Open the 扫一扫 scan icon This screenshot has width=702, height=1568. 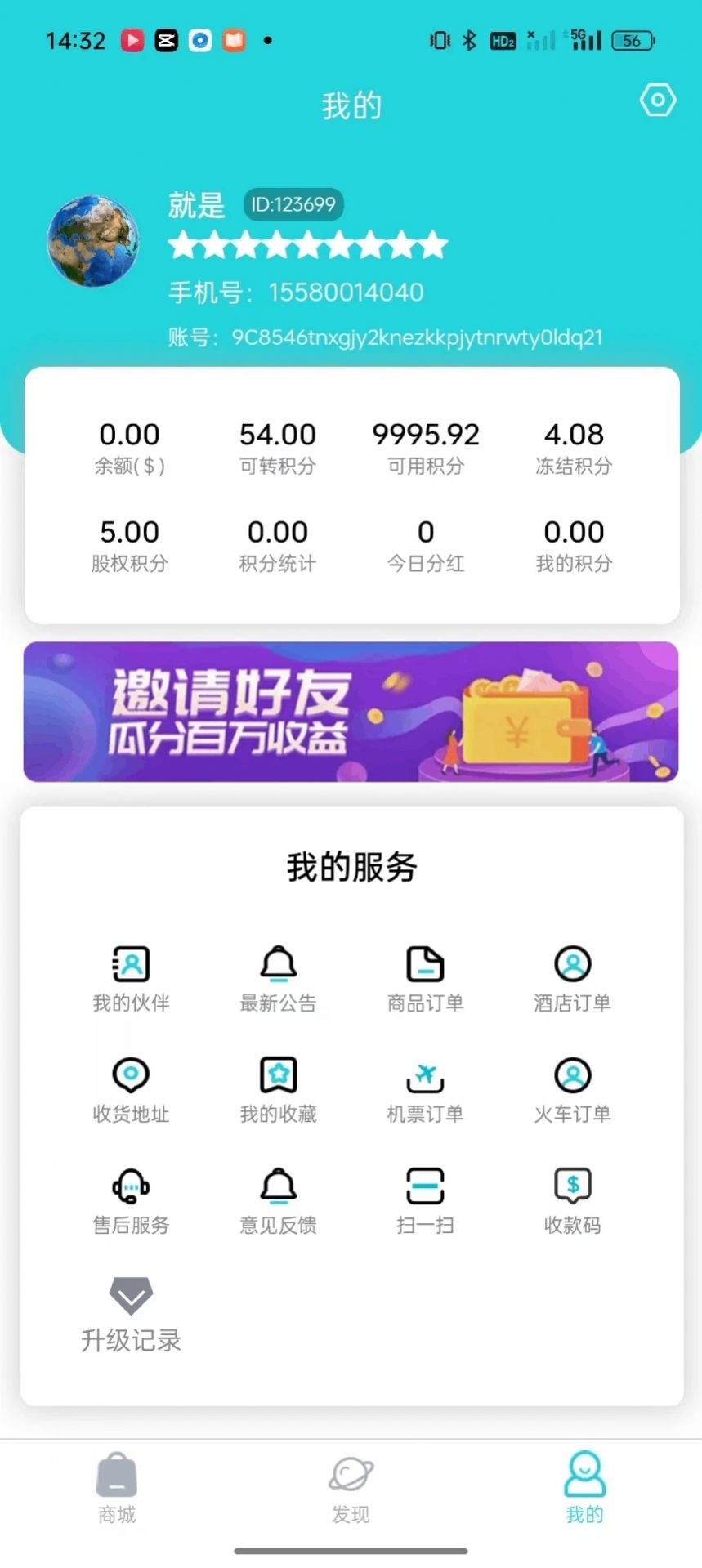click(424, 1197)
